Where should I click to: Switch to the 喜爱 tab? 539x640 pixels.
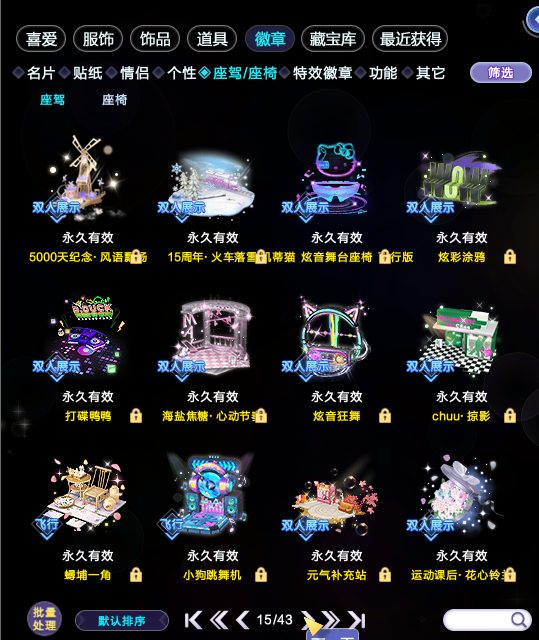pos(41,39)
